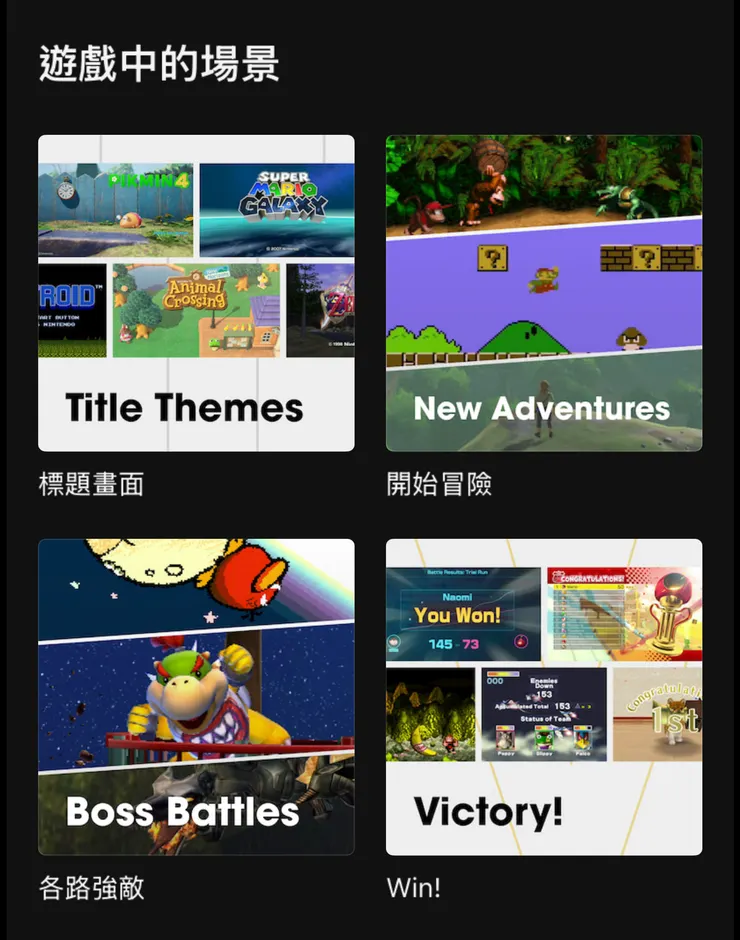Image resolution: width=740 pixels, height=940 pixels.
Task: Click the 開始冒險 label under New Adventures
Action: click(x=438, y=483)
